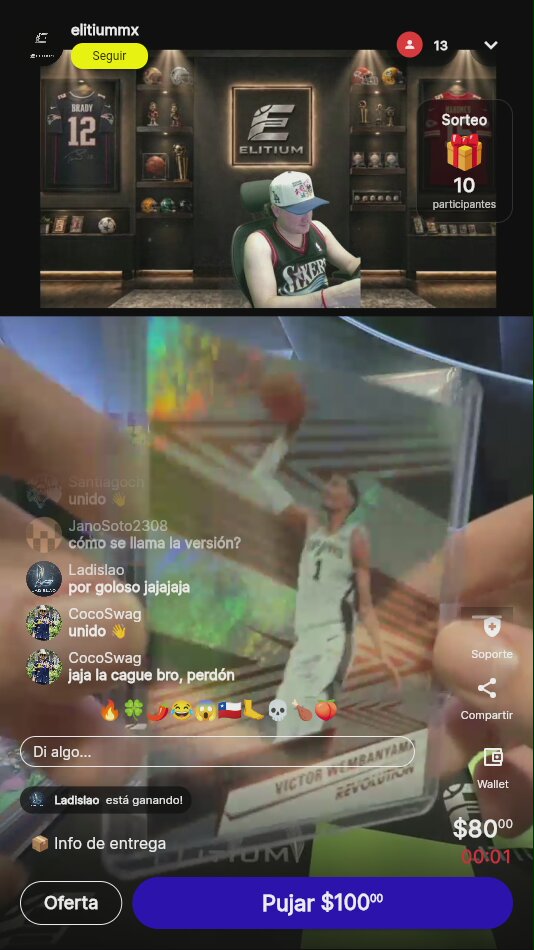
Task: Make a custom bid with Oferta
Action: point(71,903)
